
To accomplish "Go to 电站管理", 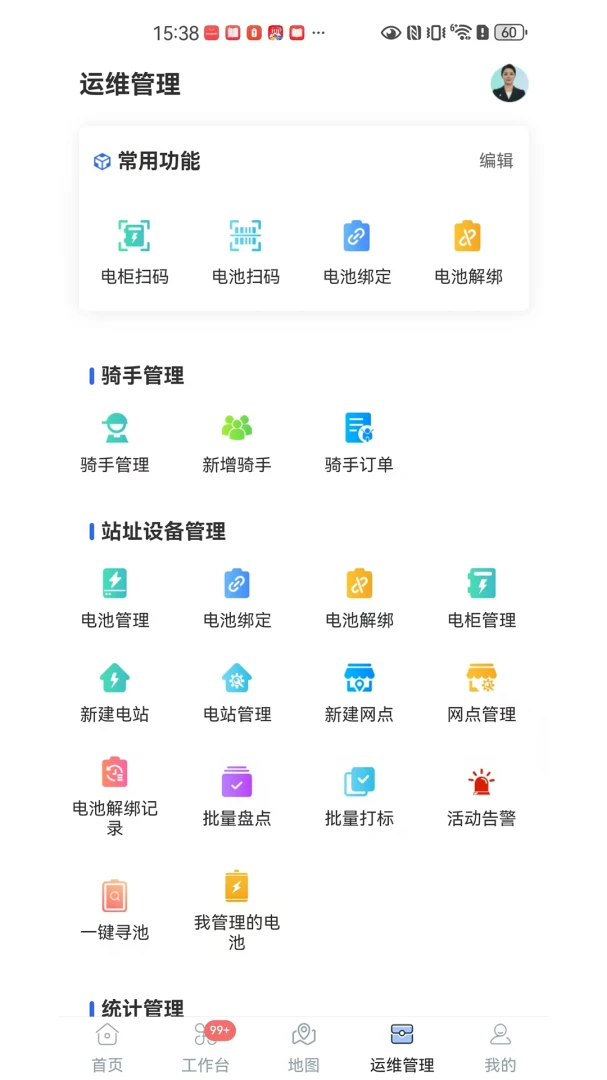I will click(x=236, y=692).
